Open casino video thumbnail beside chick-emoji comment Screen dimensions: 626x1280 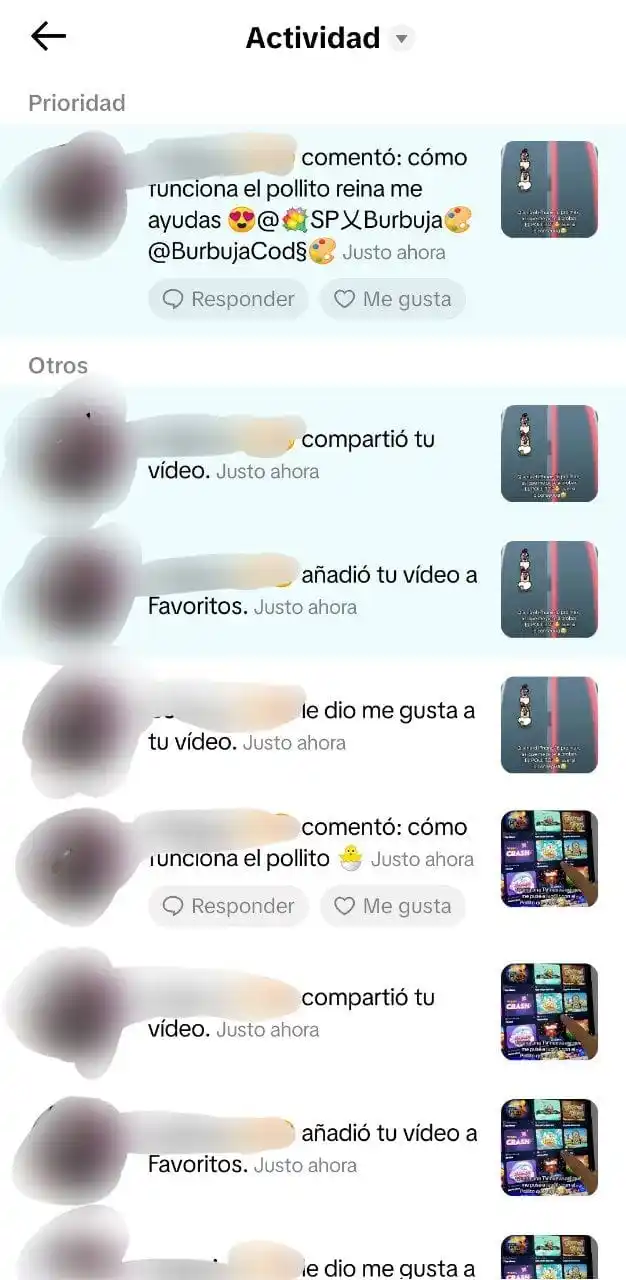tap(549, 859)
